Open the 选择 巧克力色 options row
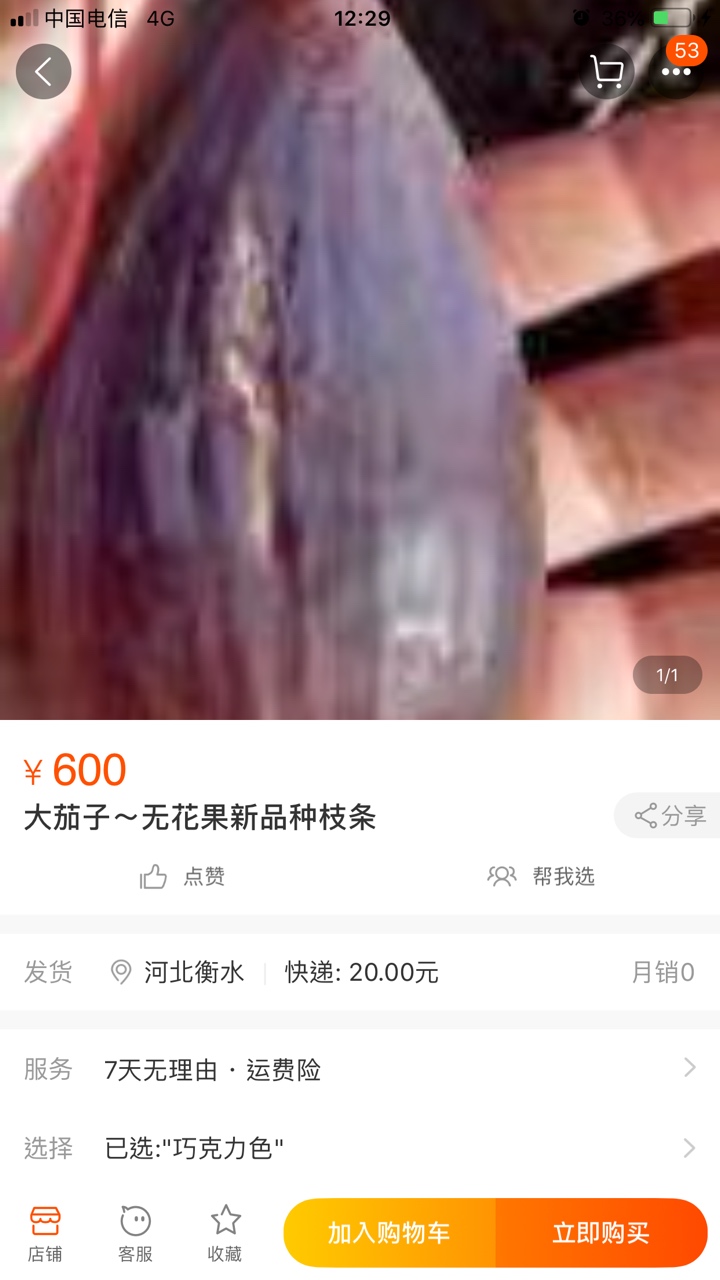Screen dimensions: 720x1280 tap(360, 1148)
